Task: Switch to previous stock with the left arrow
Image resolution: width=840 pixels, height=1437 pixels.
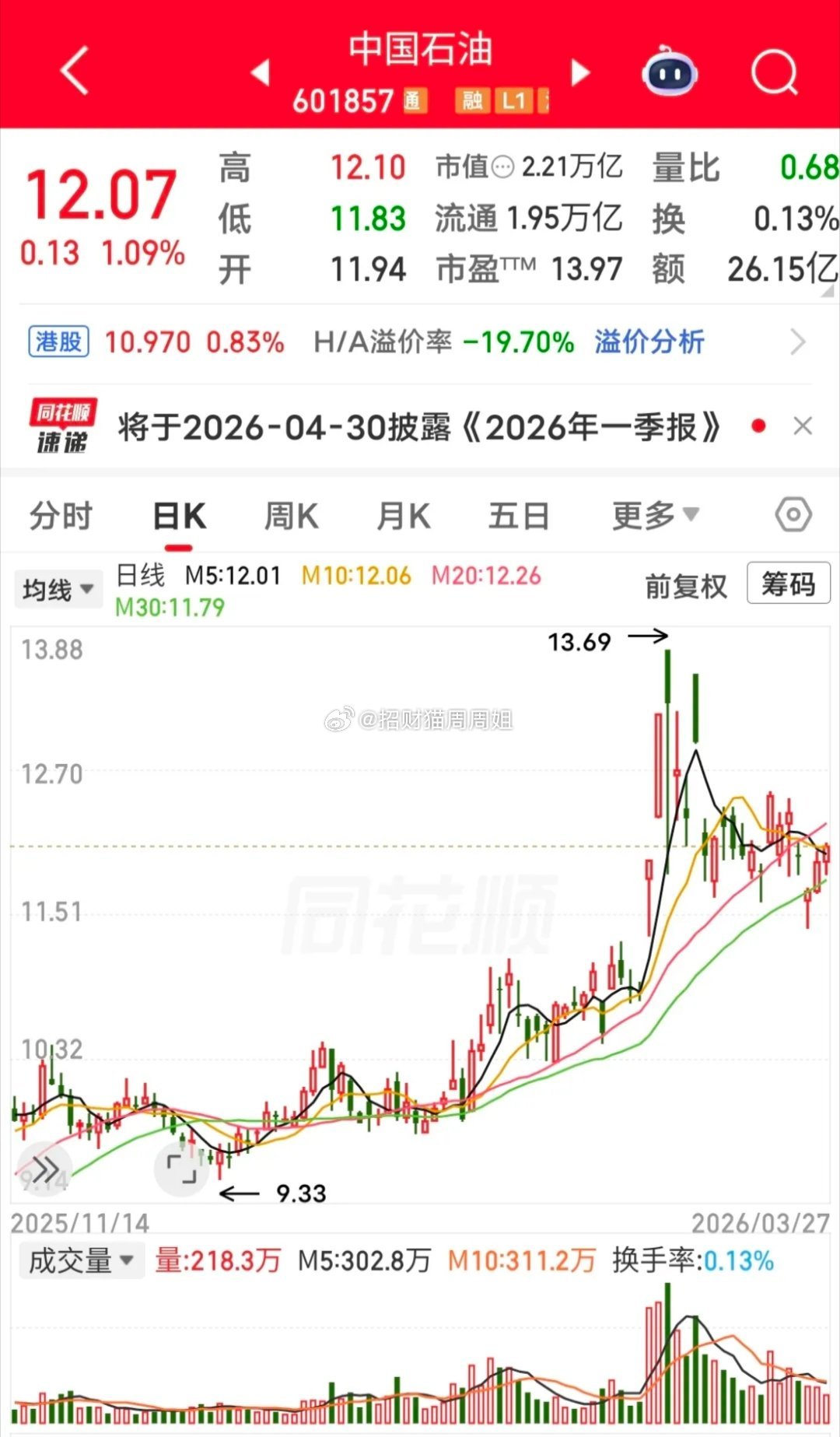Action: pos(259,72)
